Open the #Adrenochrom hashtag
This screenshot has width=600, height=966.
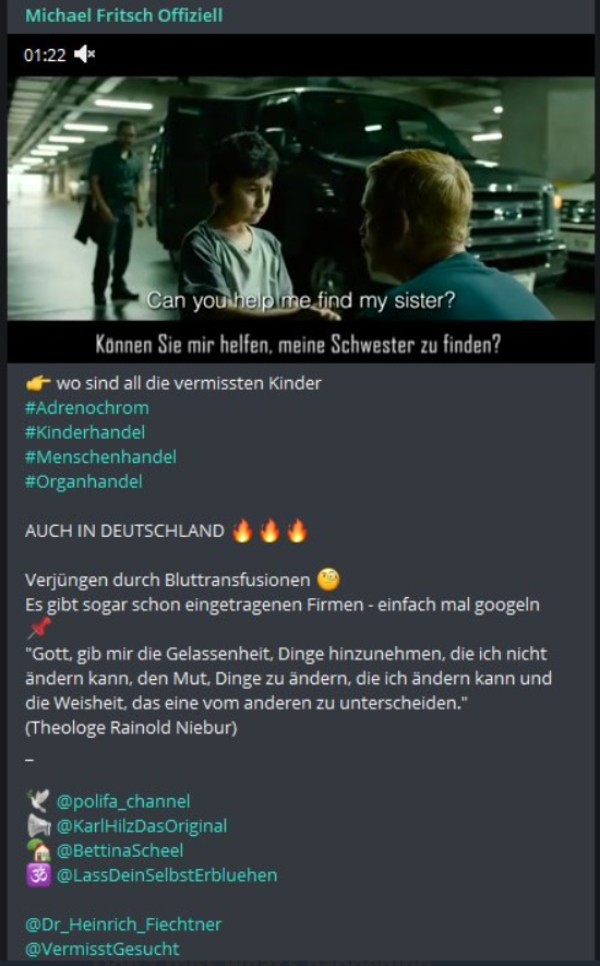point(87,408)
